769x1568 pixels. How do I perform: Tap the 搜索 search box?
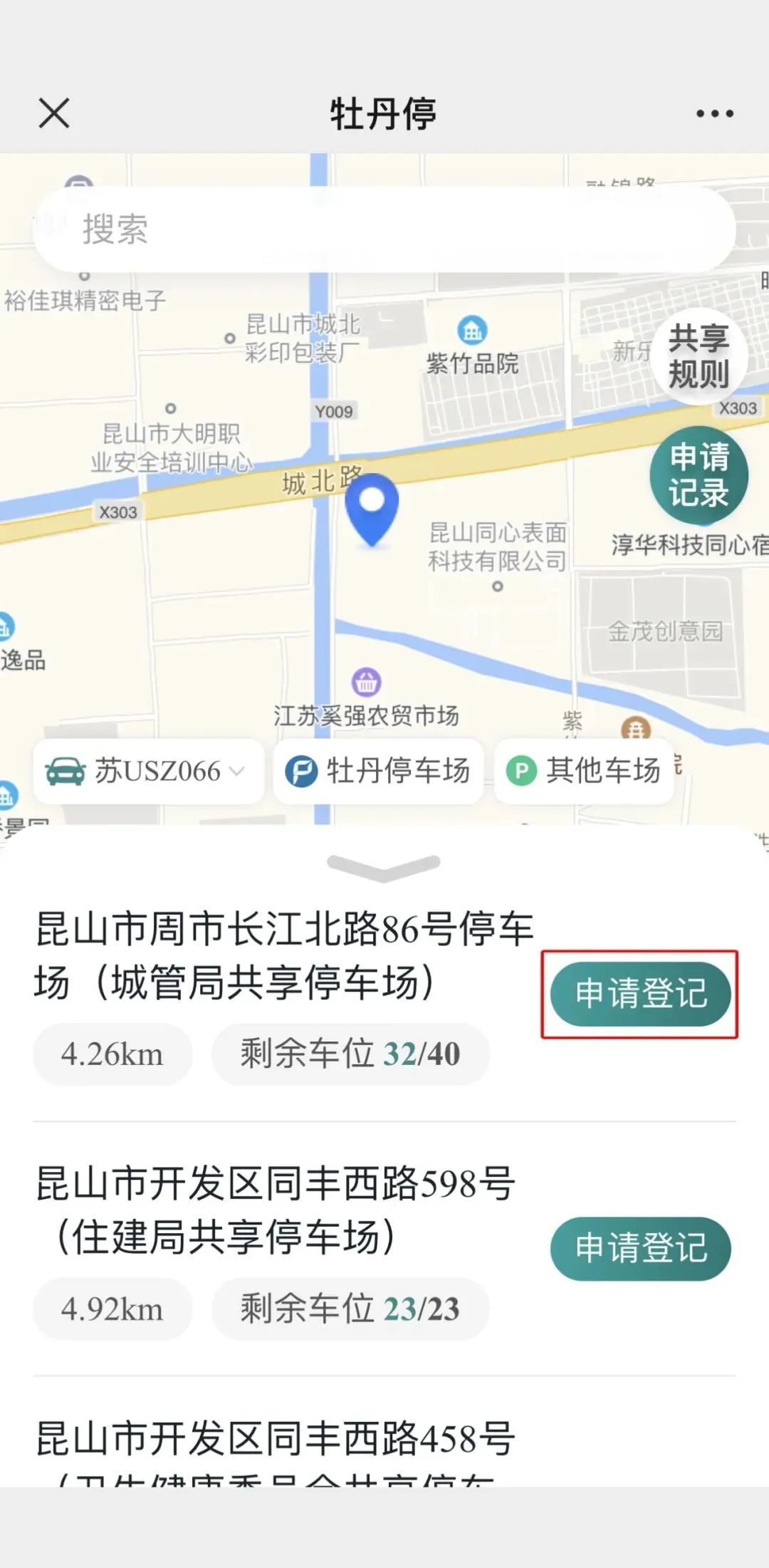coord(384,229)
